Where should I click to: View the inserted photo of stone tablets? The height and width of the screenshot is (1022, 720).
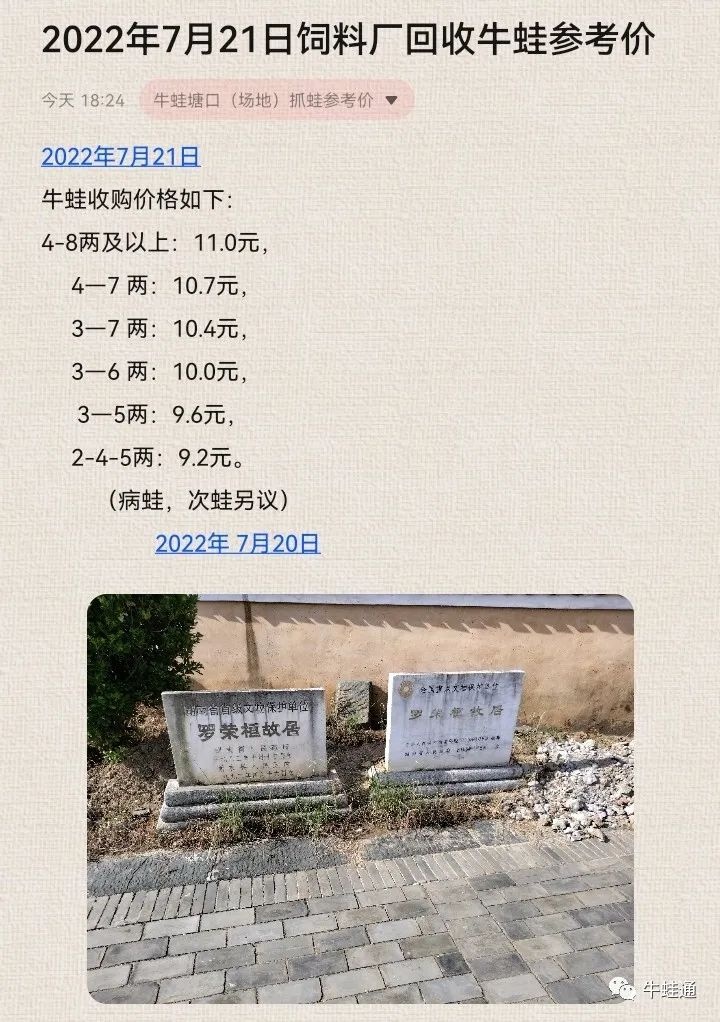coord(360,798)
